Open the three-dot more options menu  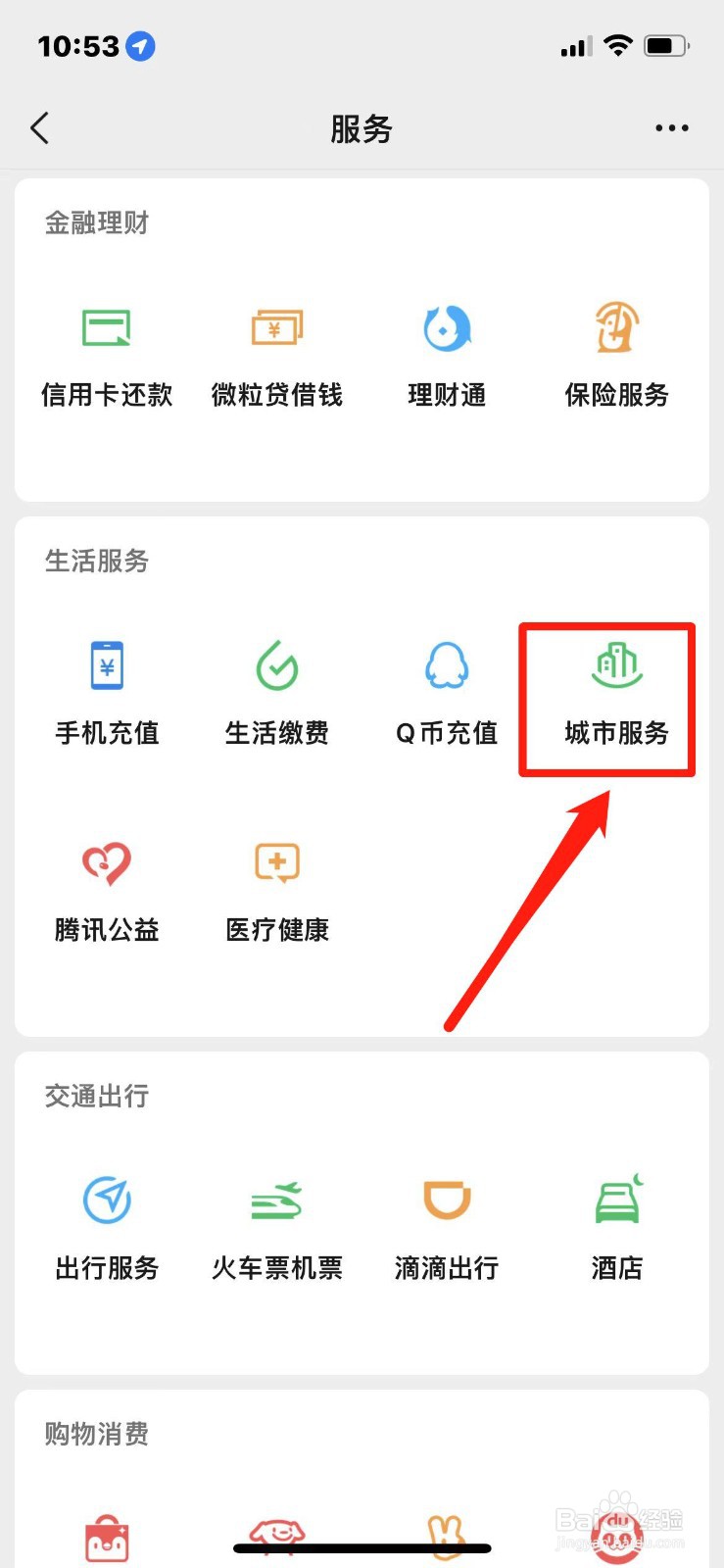(672, 127)
